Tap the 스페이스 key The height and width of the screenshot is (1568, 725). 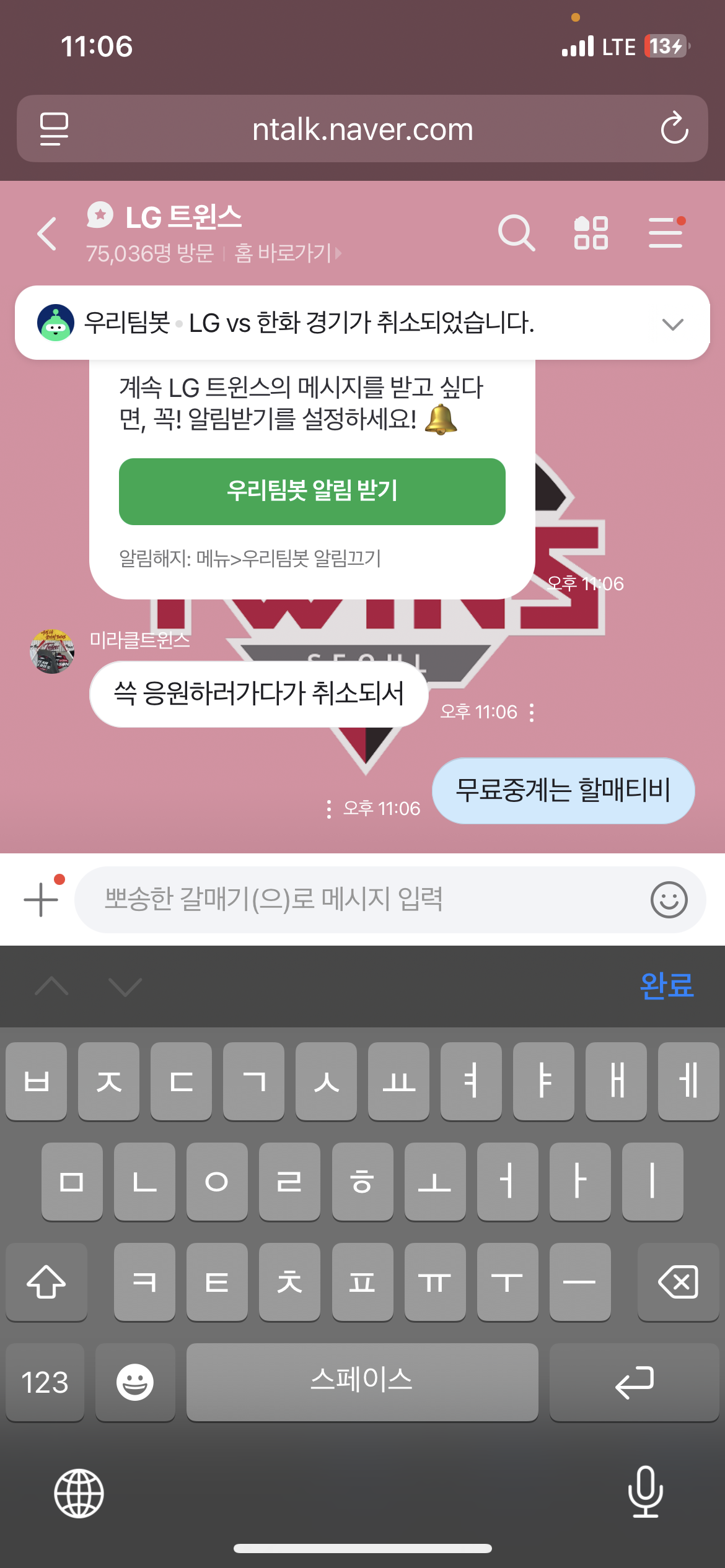(x=362, y=1382)
